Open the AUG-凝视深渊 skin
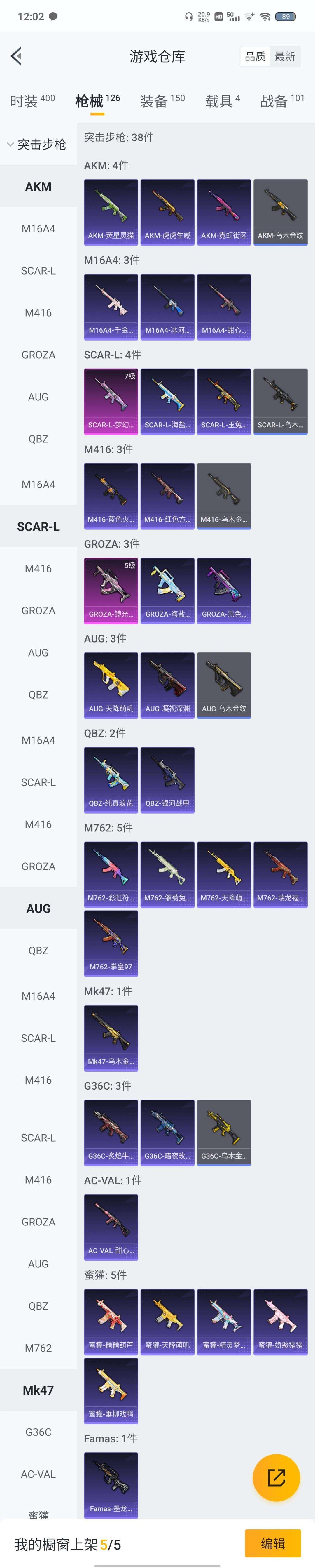Screen dimensions: 315x1568 167,685
